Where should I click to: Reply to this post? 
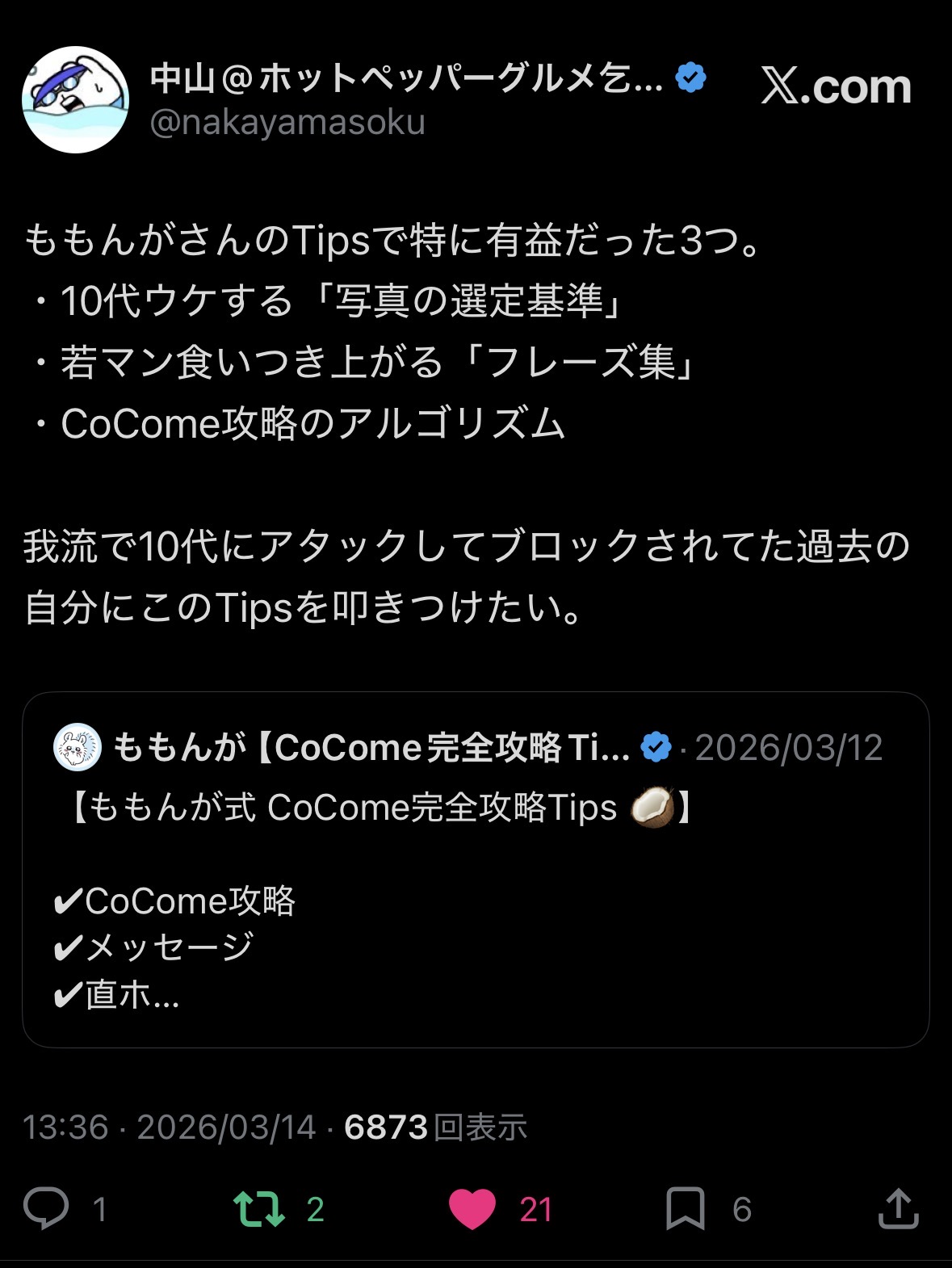(x=46, y=1209)
